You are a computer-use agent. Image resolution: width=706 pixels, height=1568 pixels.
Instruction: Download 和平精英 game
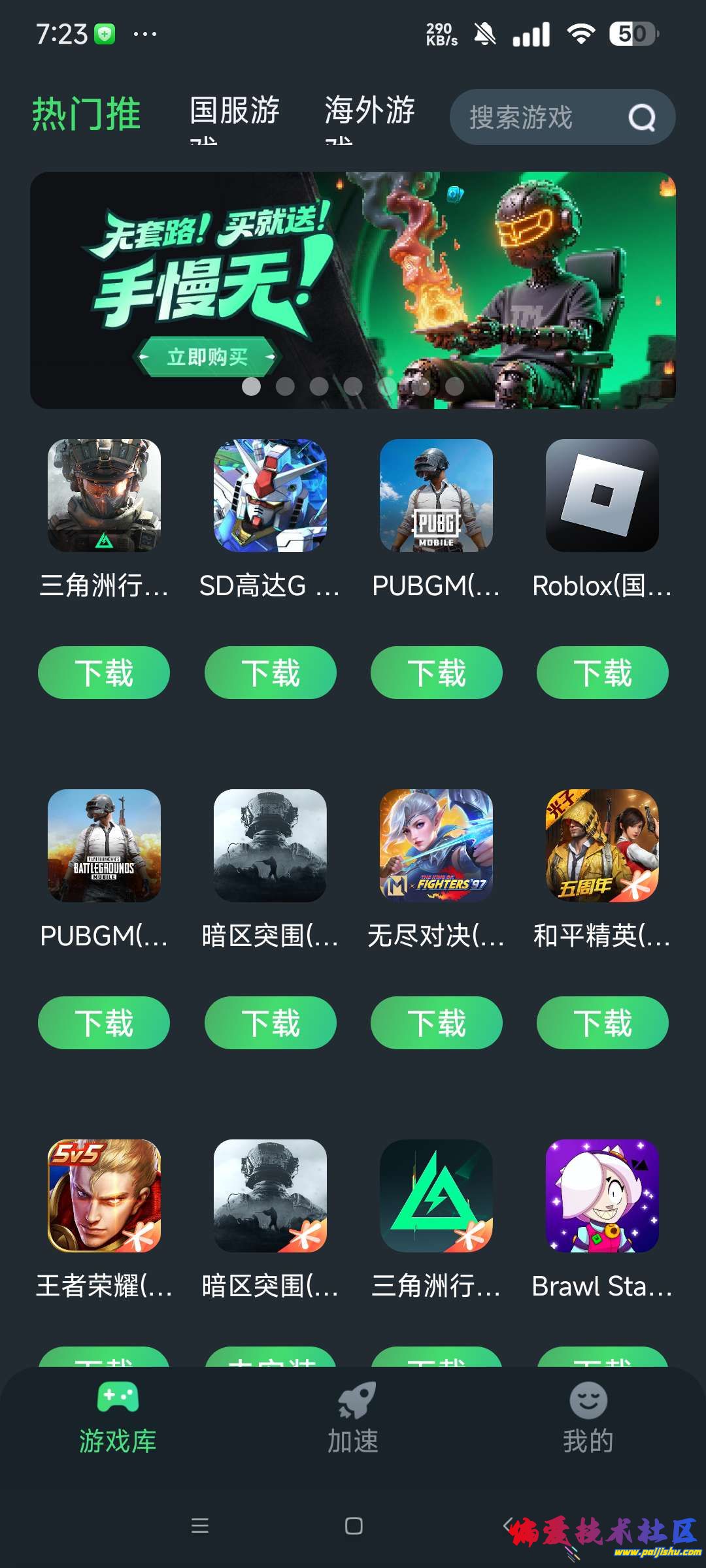(x=602, y=1022)
